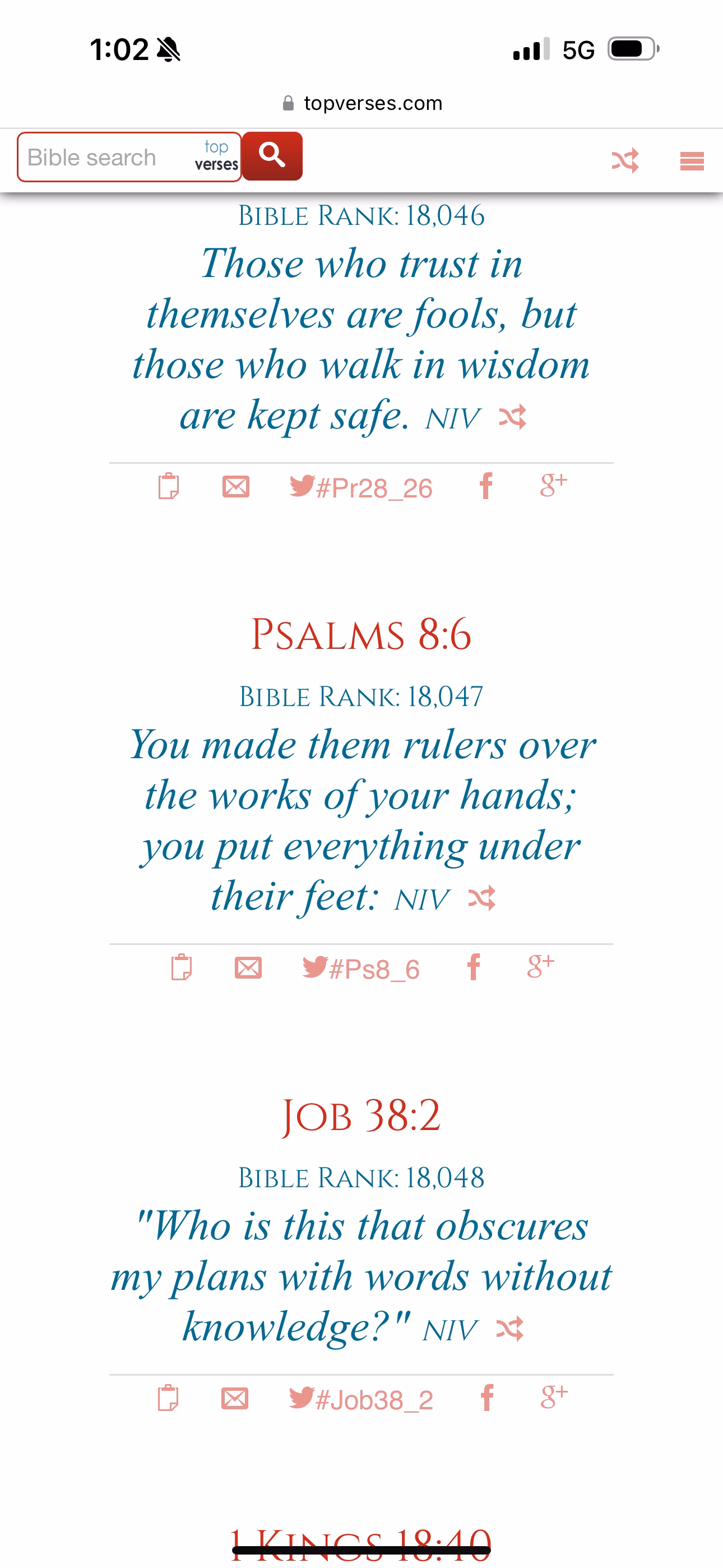Tap the red search magnifier button
The width and height of the screenshot is (723, 1568).
[272, 156]
